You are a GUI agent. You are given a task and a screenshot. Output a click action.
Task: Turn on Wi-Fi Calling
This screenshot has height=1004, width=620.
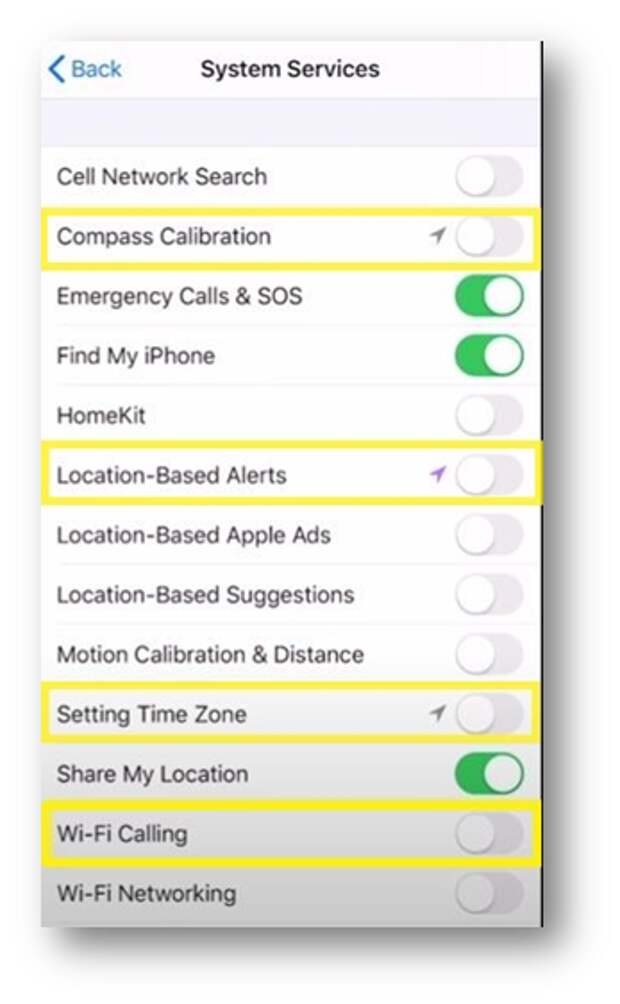pos(489,834)
